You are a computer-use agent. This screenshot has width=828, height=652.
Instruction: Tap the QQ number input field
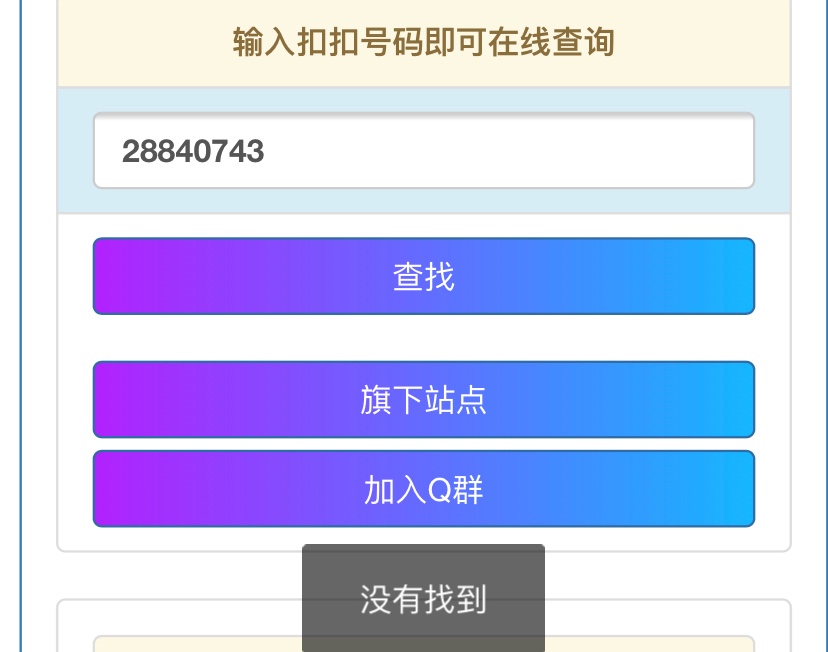click(423, 151)
